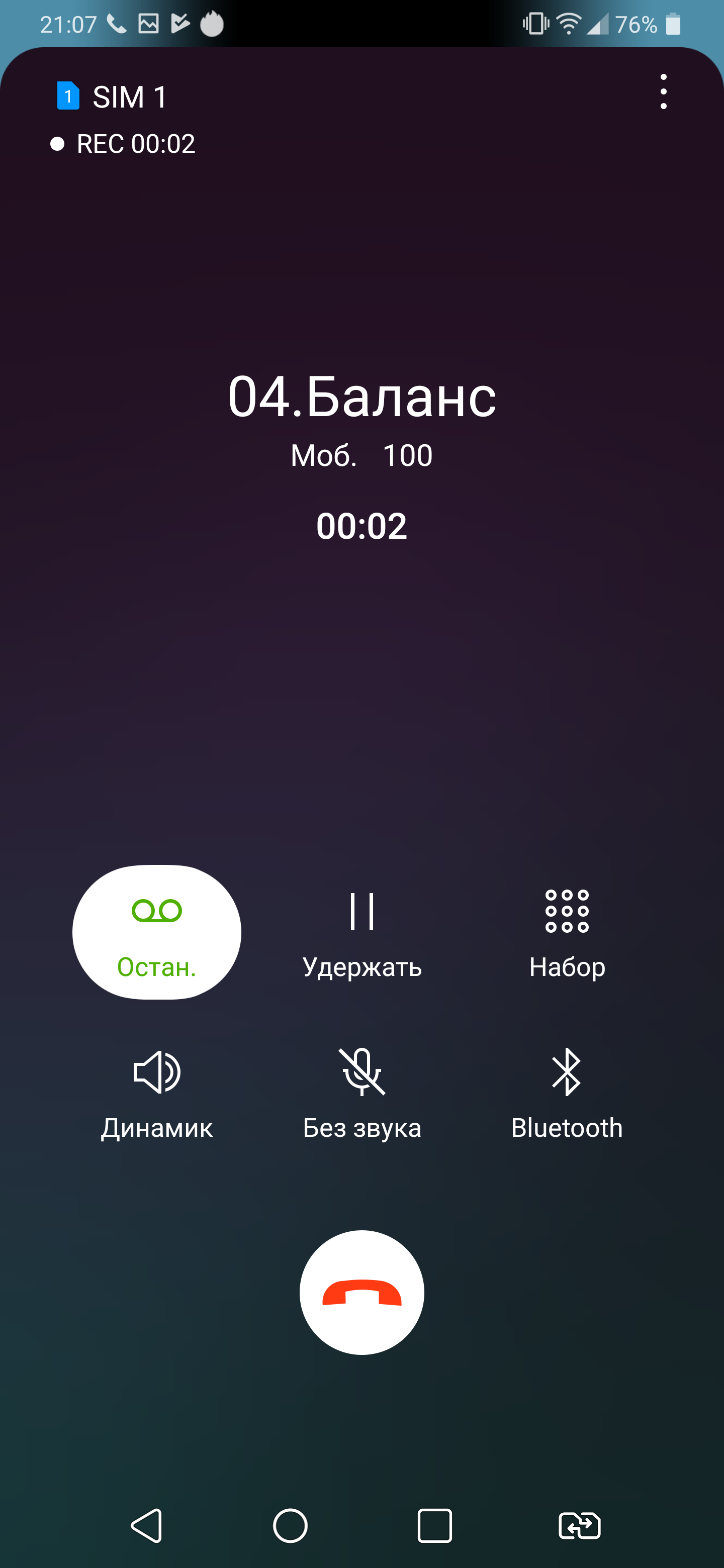Turn on the speaker (Динамик)
This screenshot has height=1568, width=724.
[x=156, y=1093]
